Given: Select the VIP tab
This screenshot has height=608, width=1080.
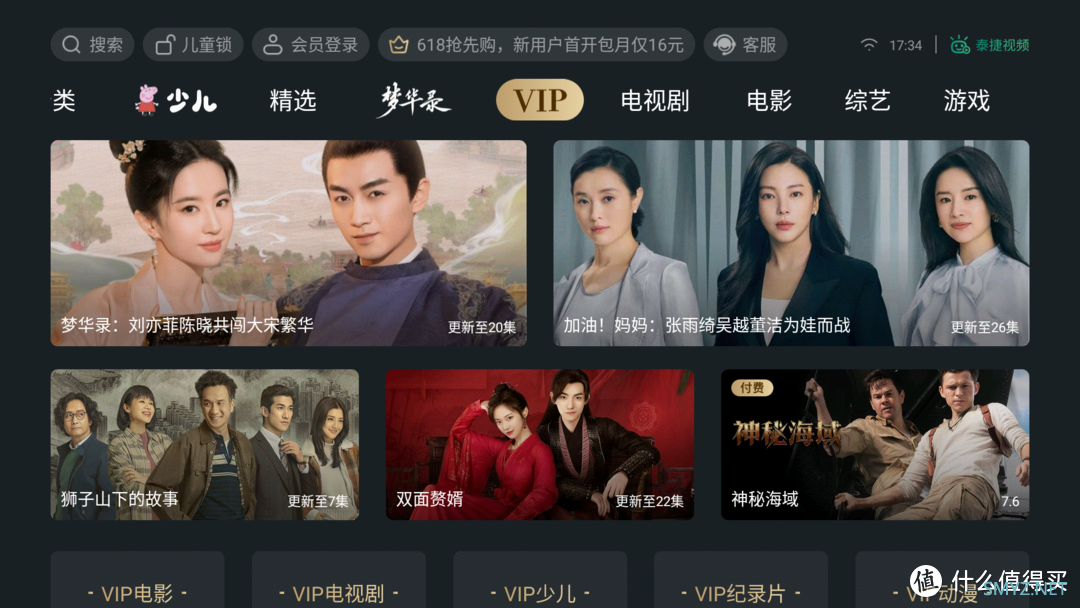Looking at the screenshot, I should [540, 101].
